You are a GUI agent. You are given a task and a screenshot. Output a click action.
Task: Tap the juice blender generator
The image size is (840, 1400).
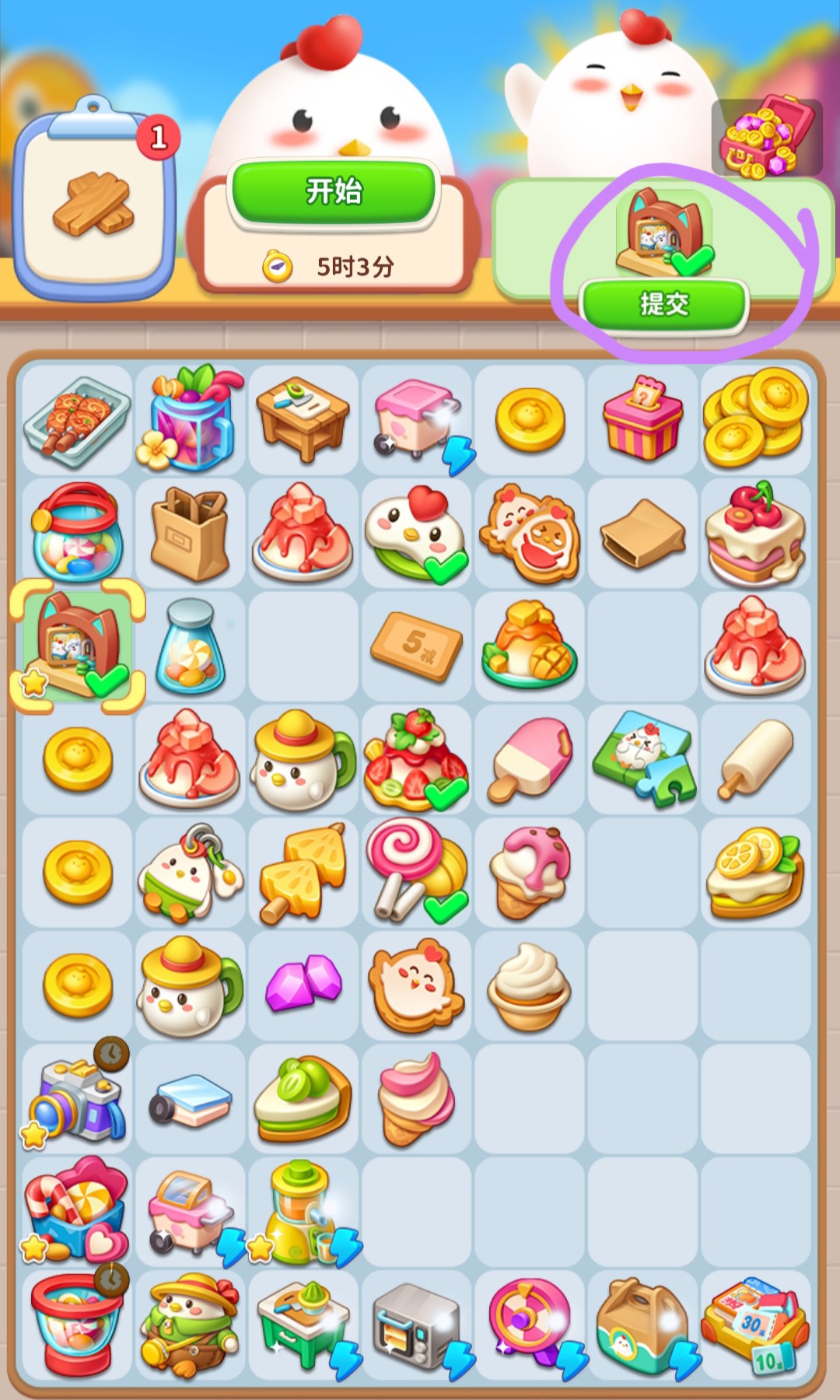(303, 1210)
